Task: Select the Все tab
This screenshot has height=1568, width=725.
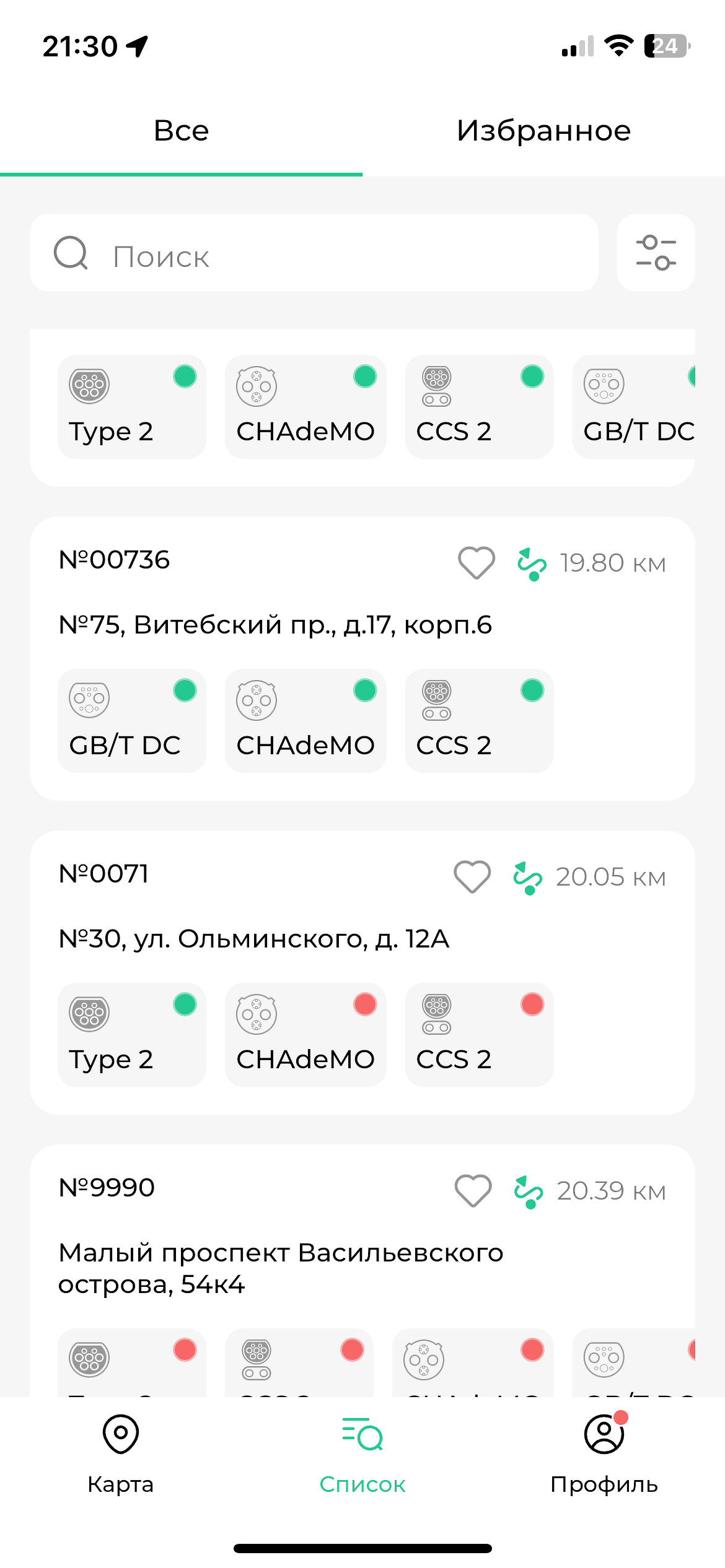Action: click(x=181, y=131)
